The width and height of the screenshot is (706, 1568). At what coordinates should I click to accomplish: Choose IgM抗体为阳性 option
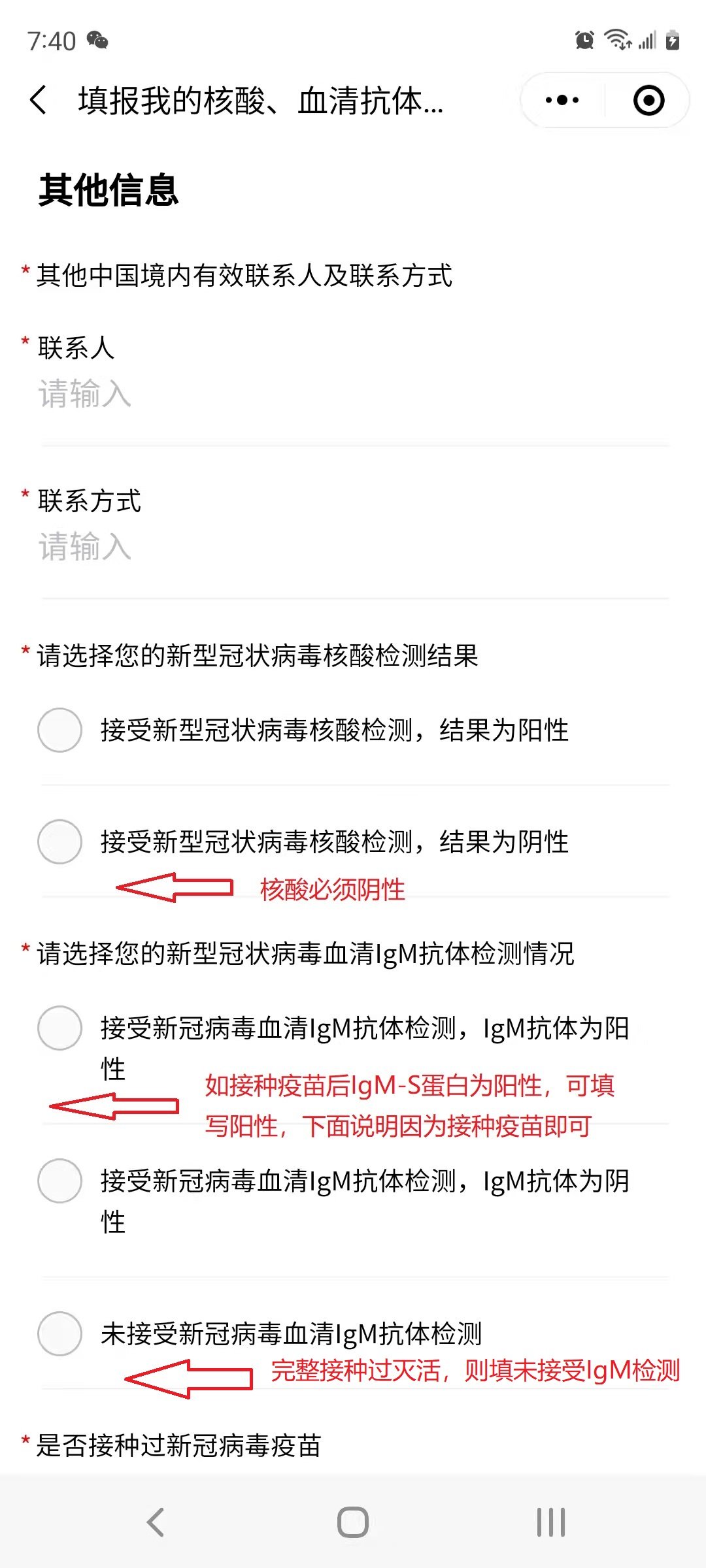(x=355, y=1048)
